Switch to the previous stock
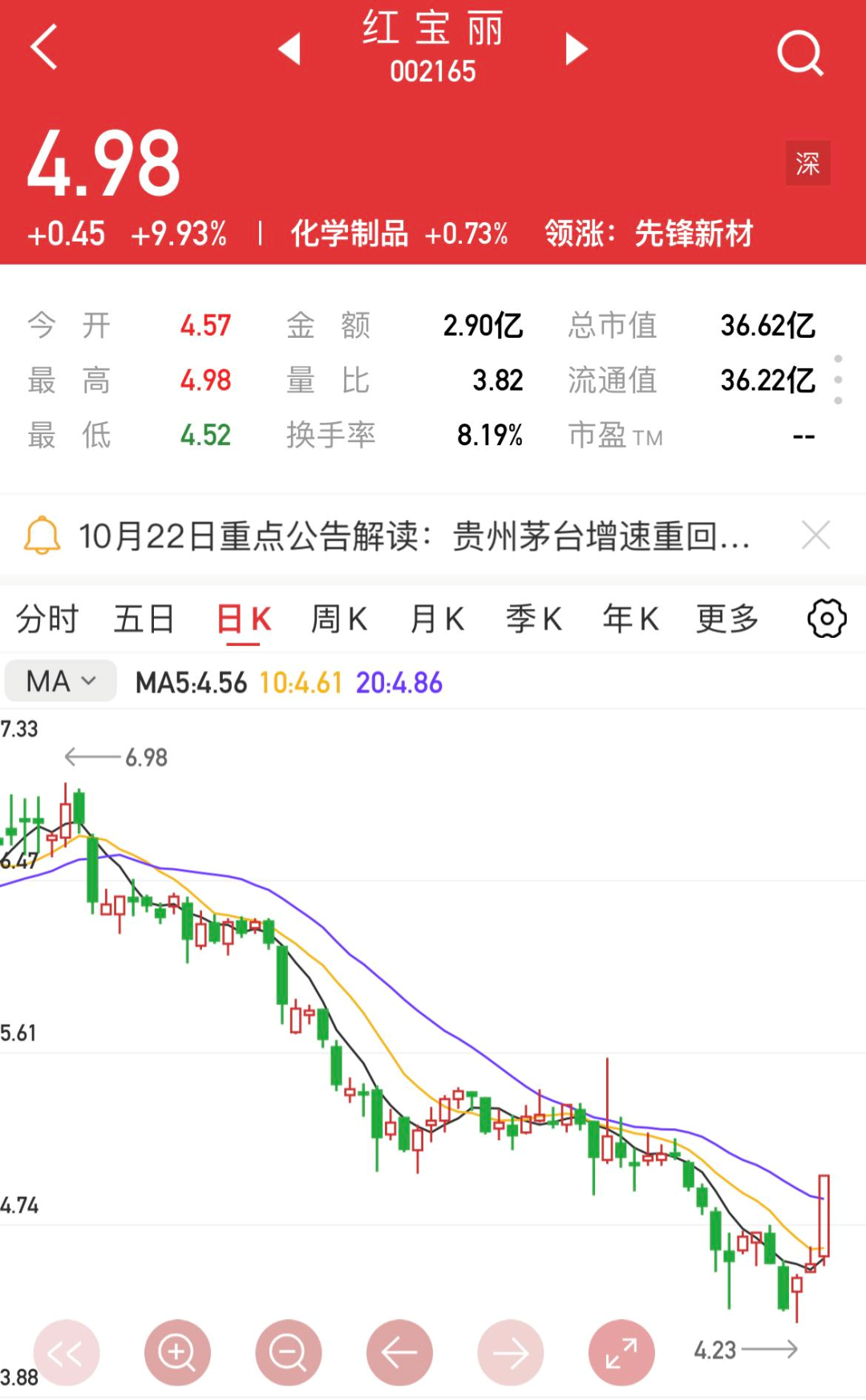 tap(289, 49)
